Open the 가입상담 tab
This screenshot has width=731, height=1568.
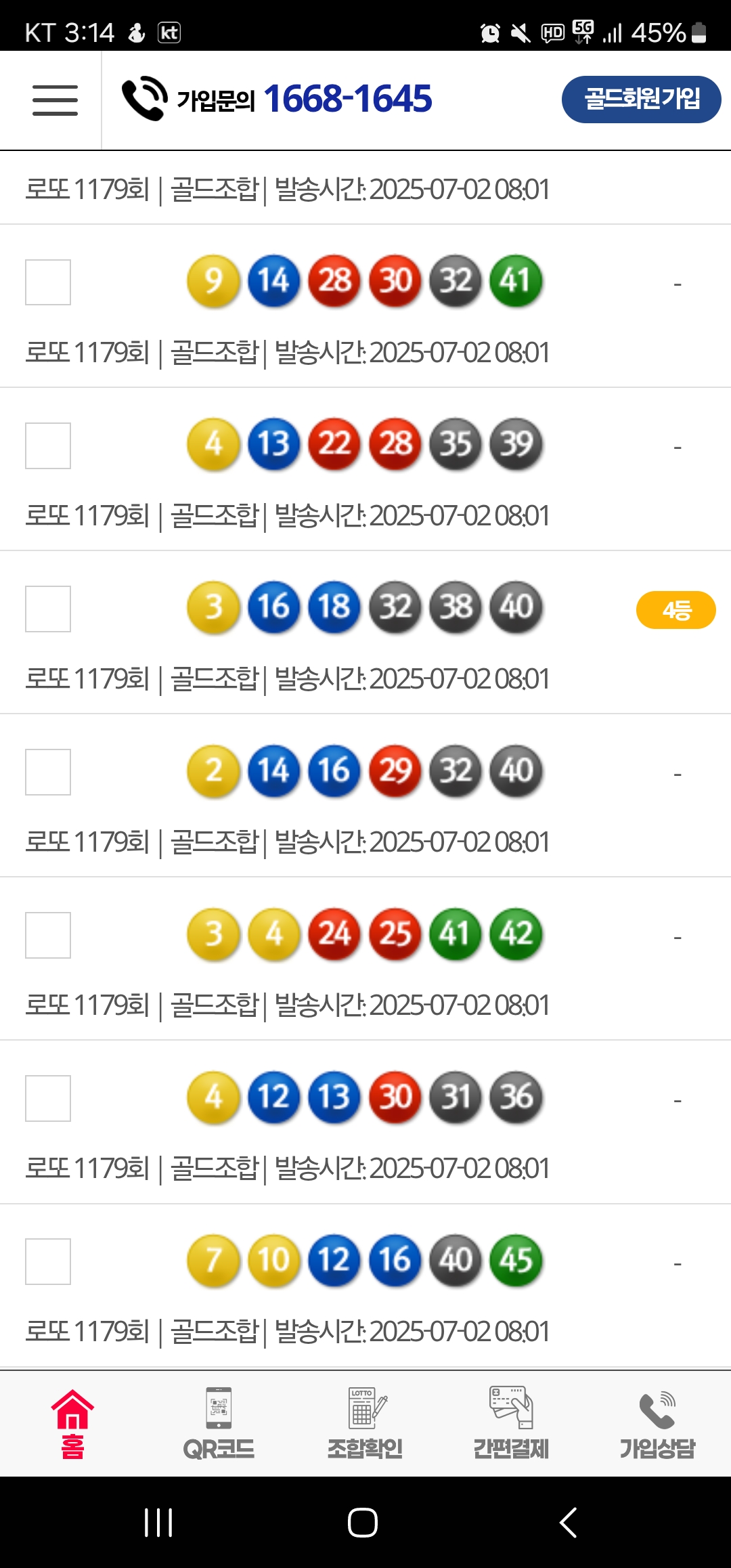[657, 1423]
